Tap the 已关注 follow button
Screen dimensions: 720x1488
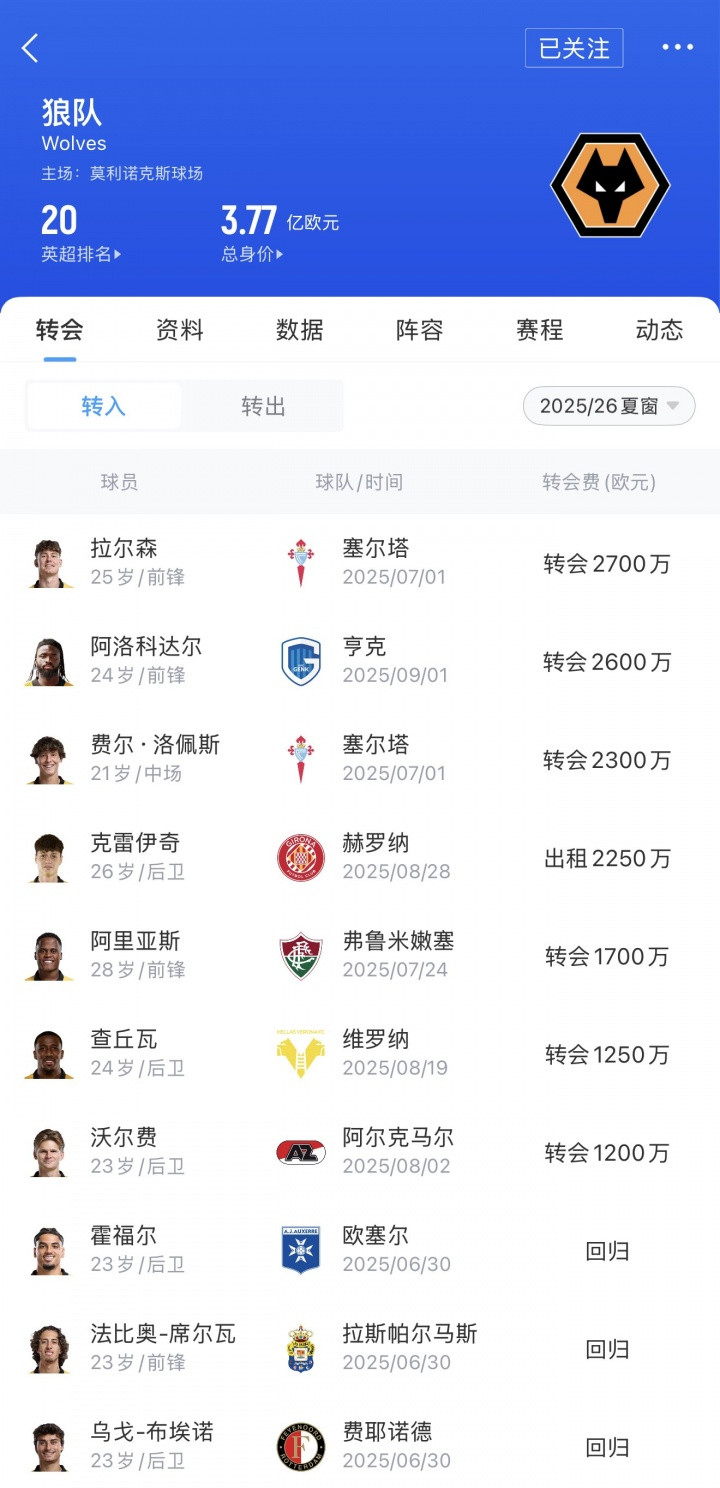click(x=574, y=48)
